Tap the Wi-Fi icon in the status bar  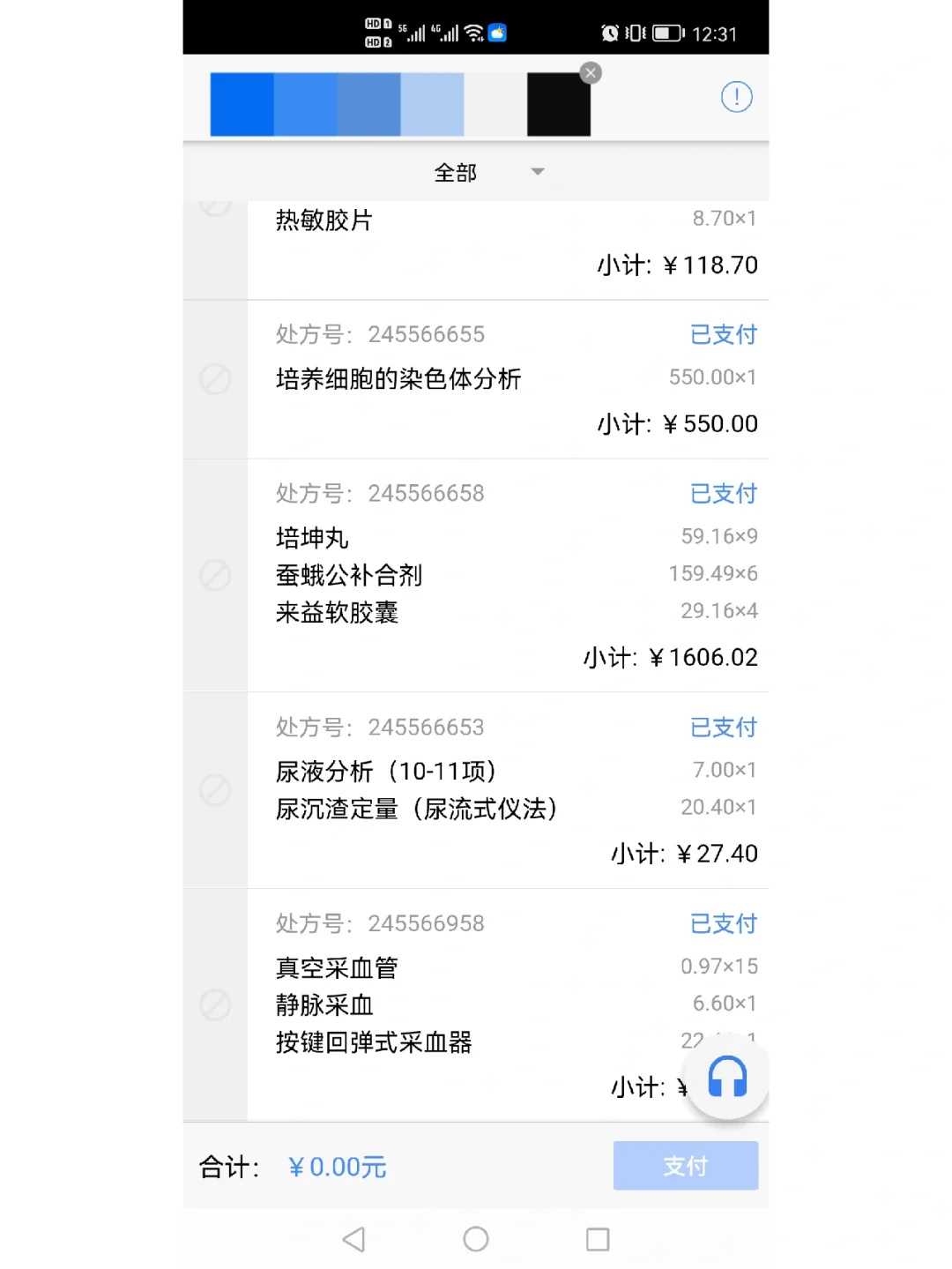(x=472, y=33)
